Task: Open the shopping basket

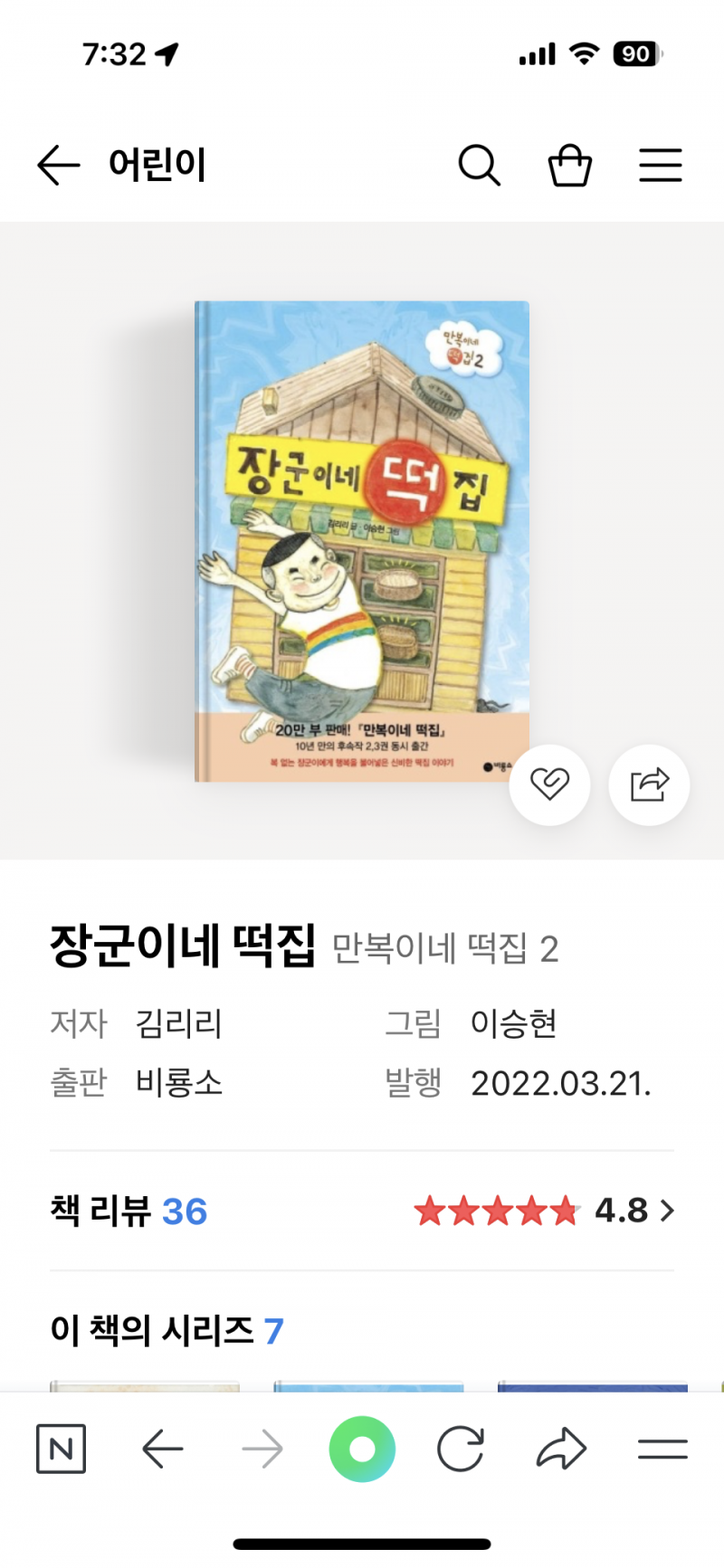Action: (570, 166)
